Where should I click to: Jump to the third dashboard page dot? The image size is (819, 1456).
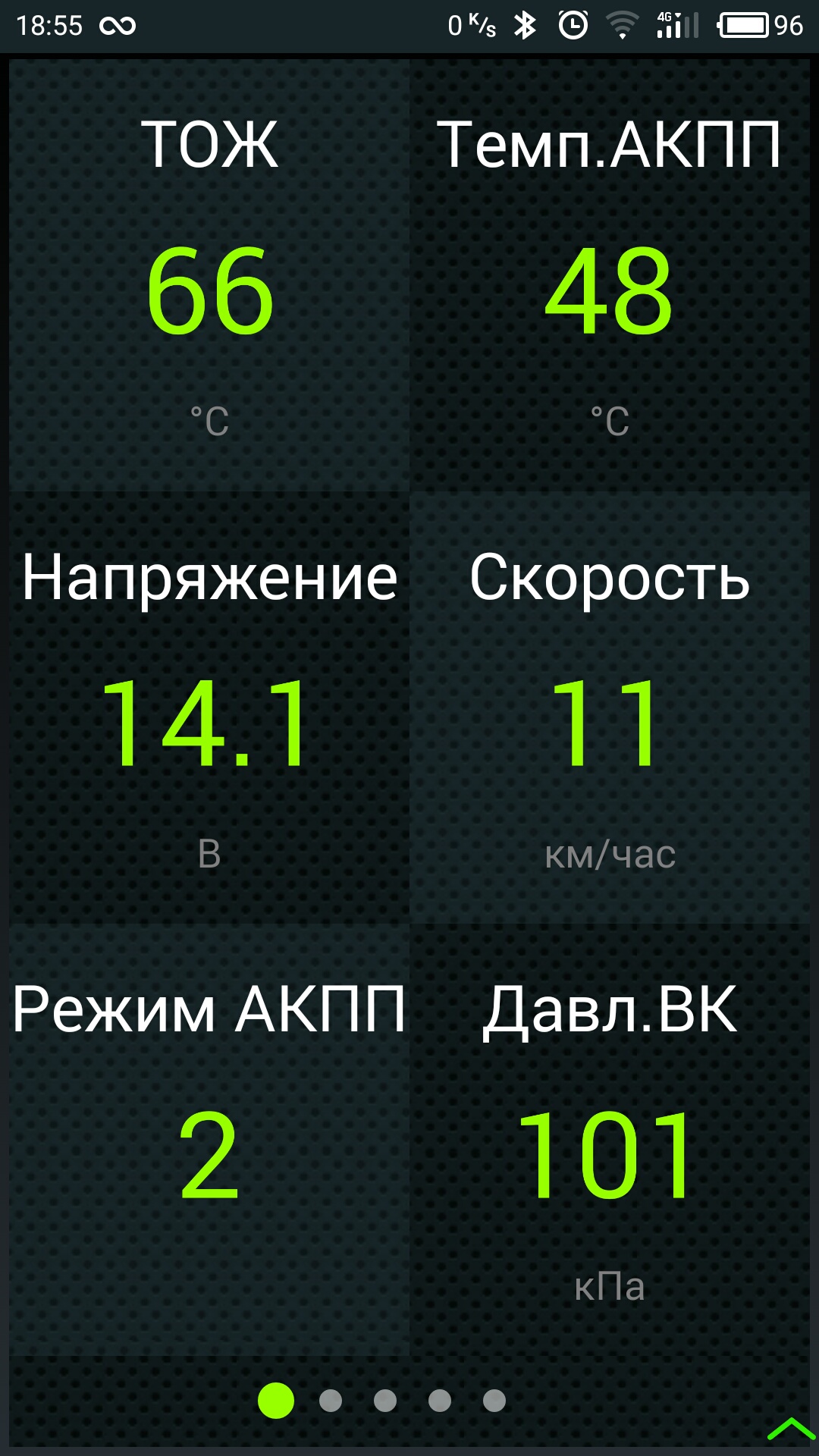(x=385, y=1401)
